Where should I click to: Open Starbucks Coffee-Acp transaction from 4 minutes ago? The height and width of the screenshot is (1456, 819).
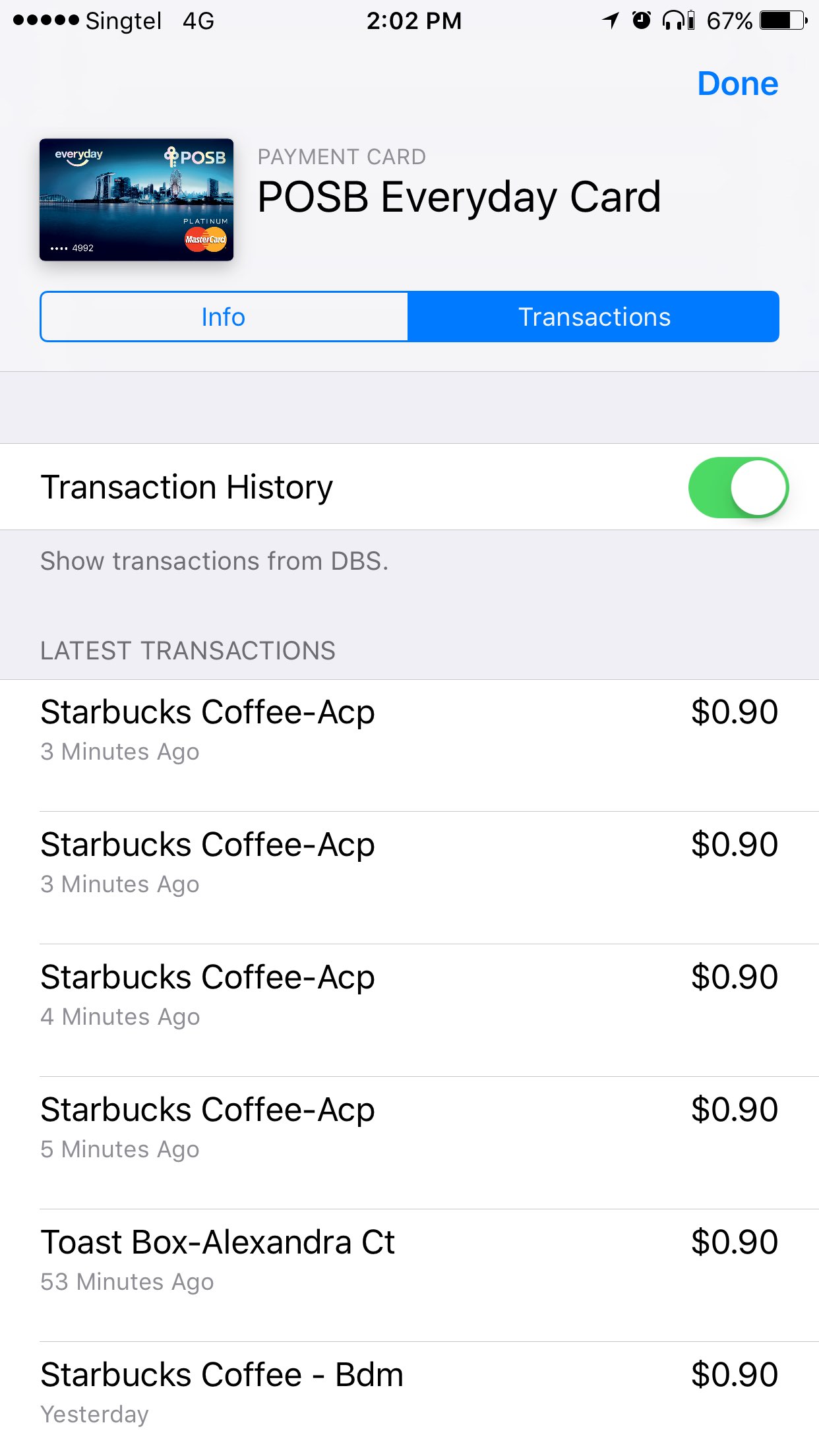coord(409,996)
